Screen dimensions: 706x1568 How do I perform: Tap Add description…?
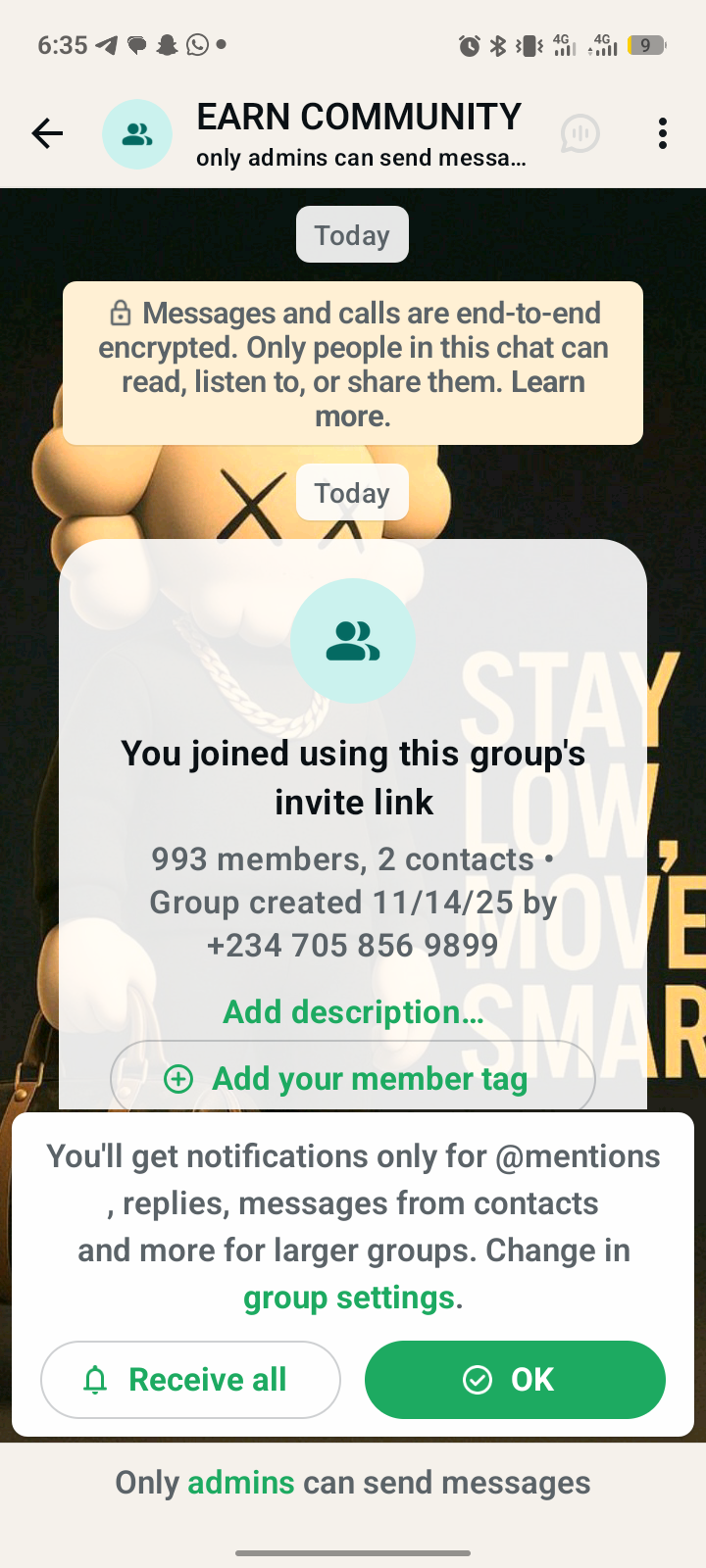tap(353, 1011)
